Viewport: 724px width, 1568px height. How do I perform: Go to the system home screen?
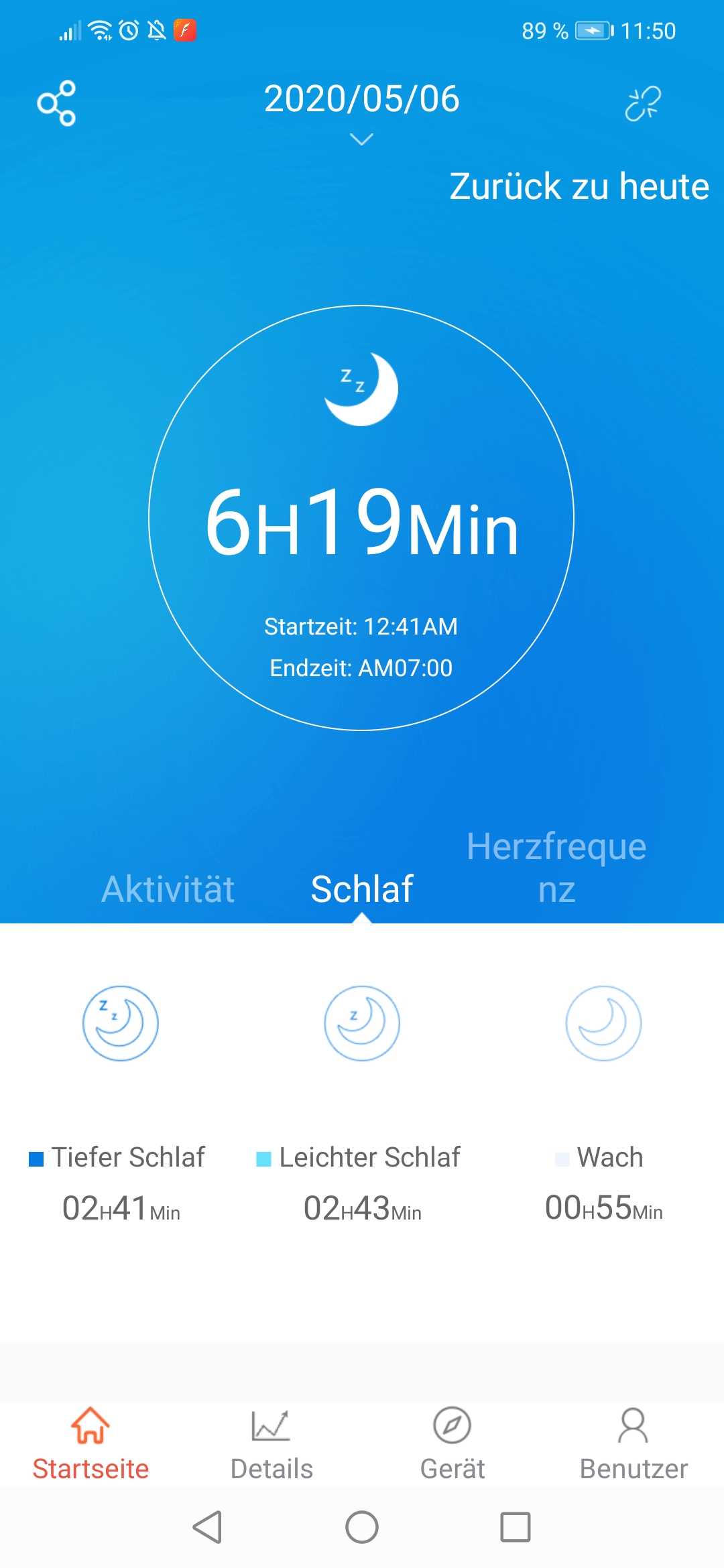tap(362, 1527)
